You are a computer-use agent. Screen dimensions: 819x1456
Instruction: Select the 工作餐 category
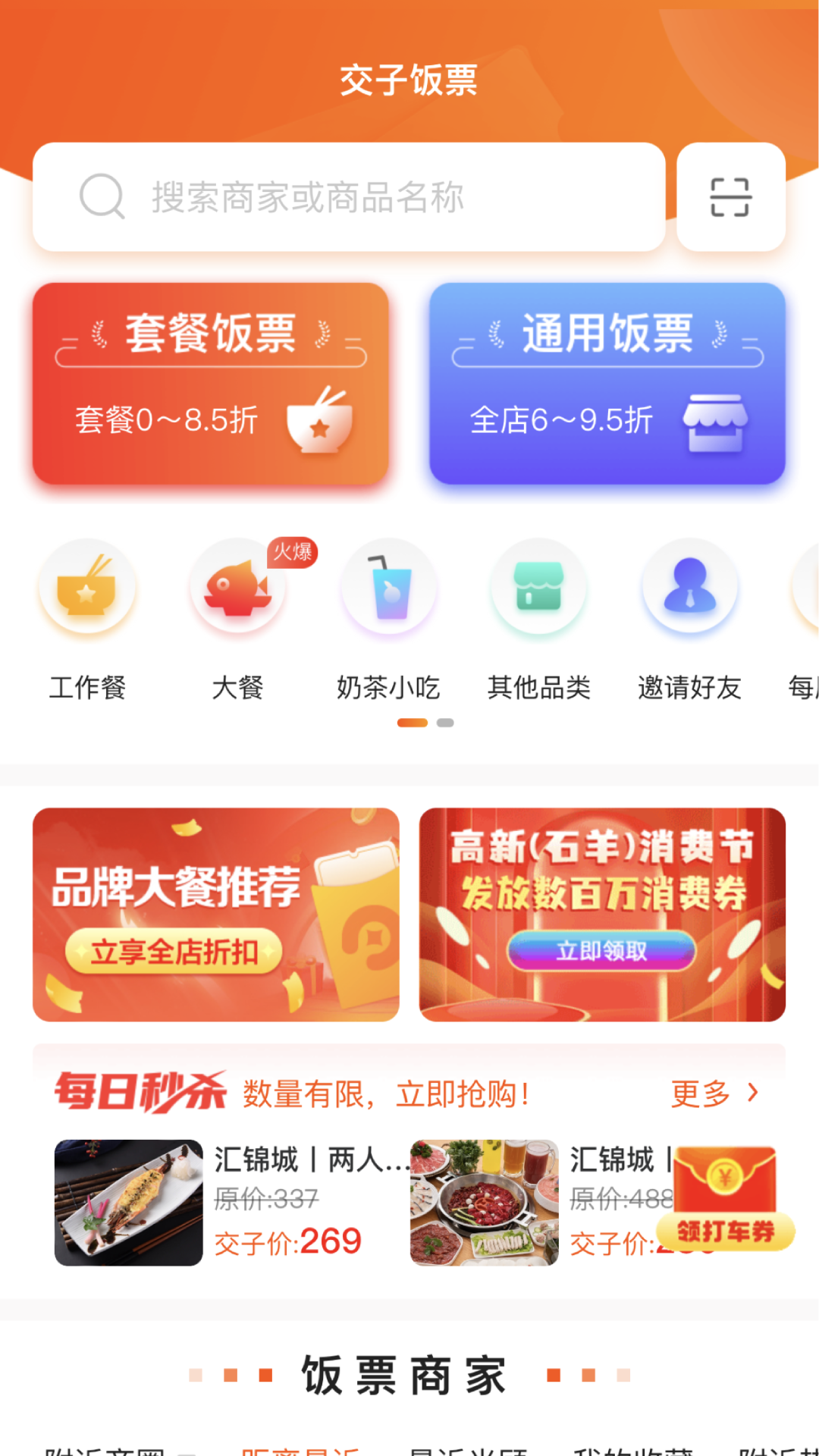87,618
